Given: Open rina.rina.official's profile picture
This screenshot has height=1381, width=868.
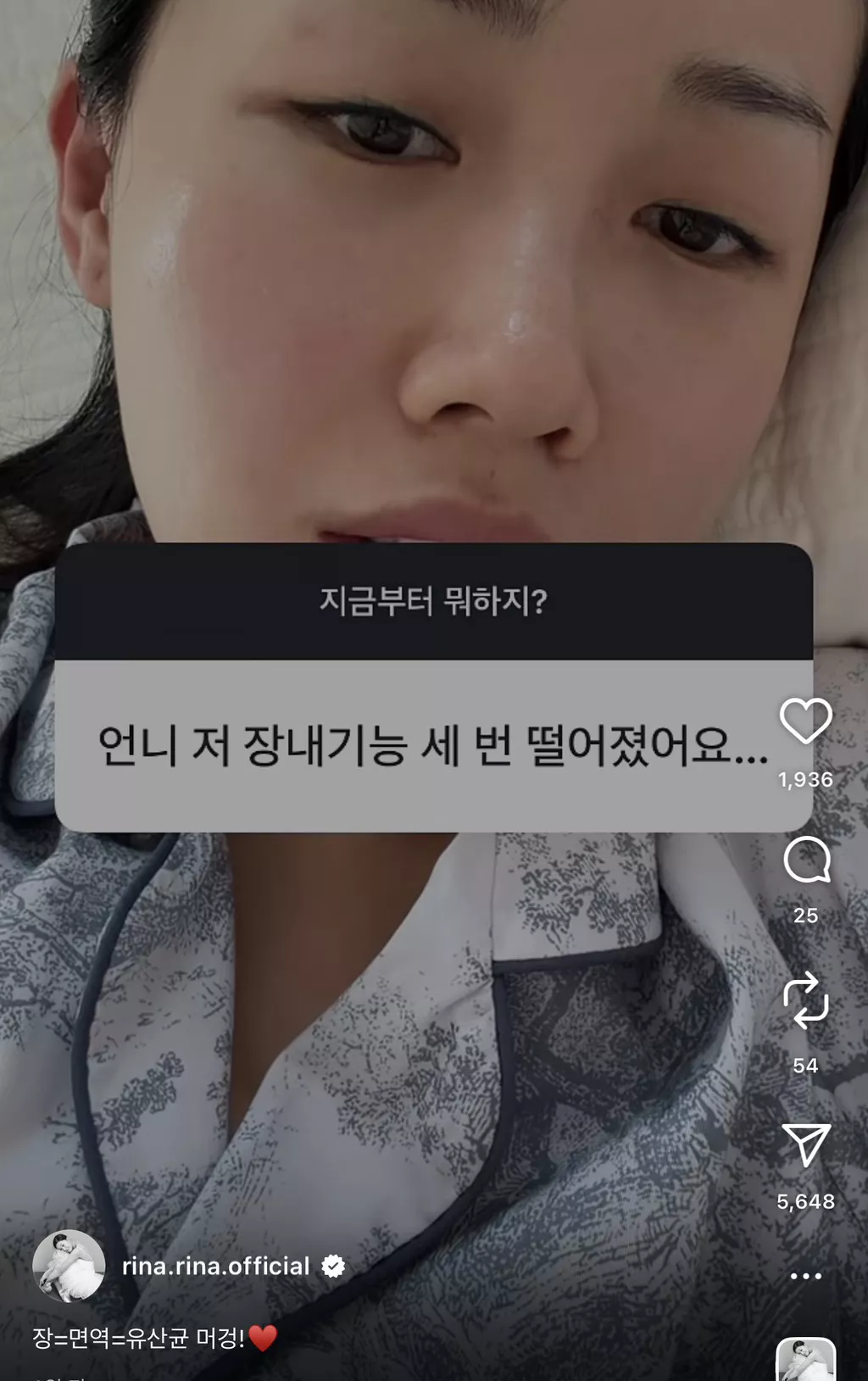Looking at the screenshot, I should (x=69, y=1266).
